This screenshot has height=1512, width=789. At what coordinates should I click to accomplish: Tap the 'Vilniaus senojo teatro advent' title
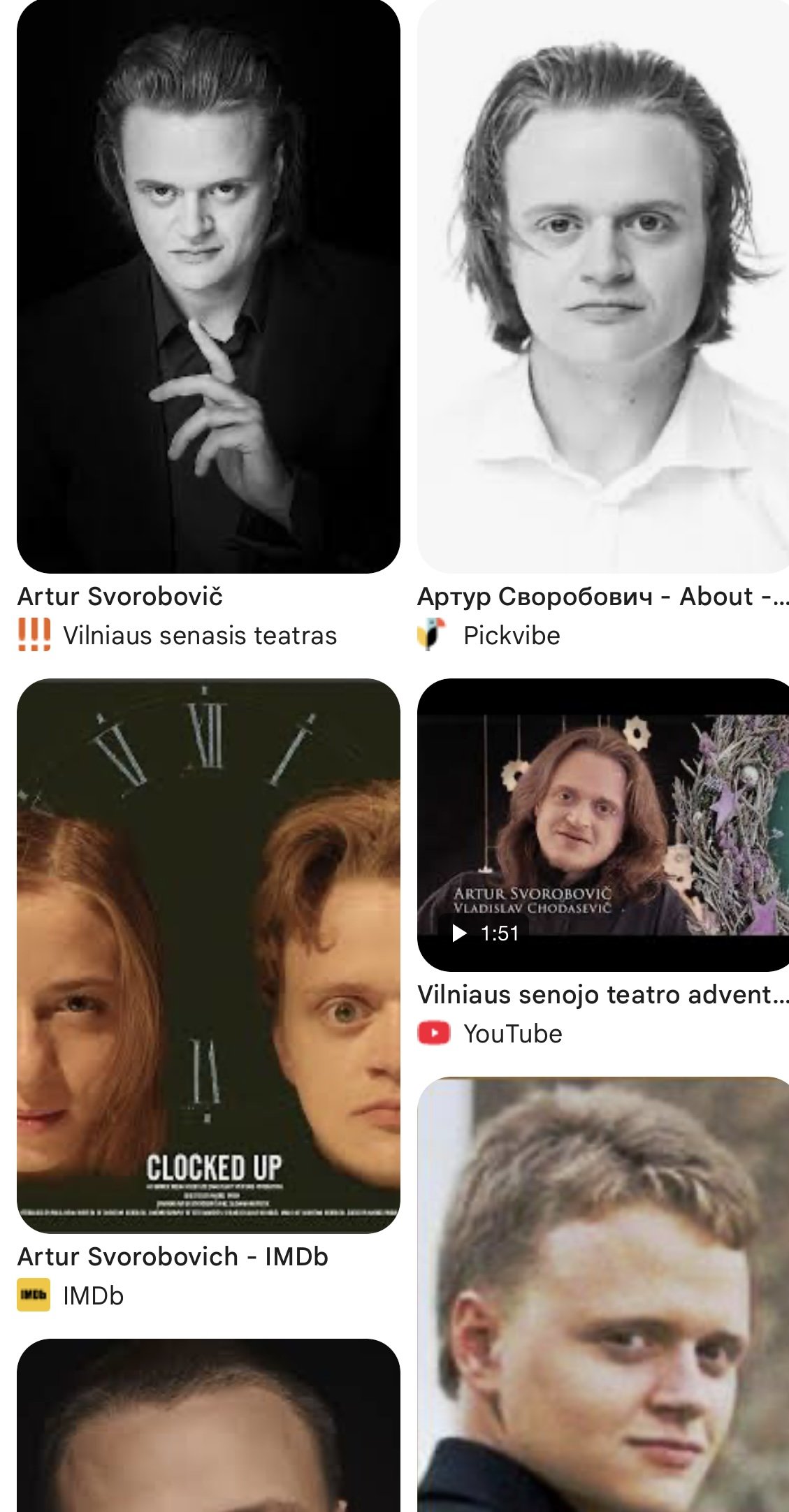[603, 994]
